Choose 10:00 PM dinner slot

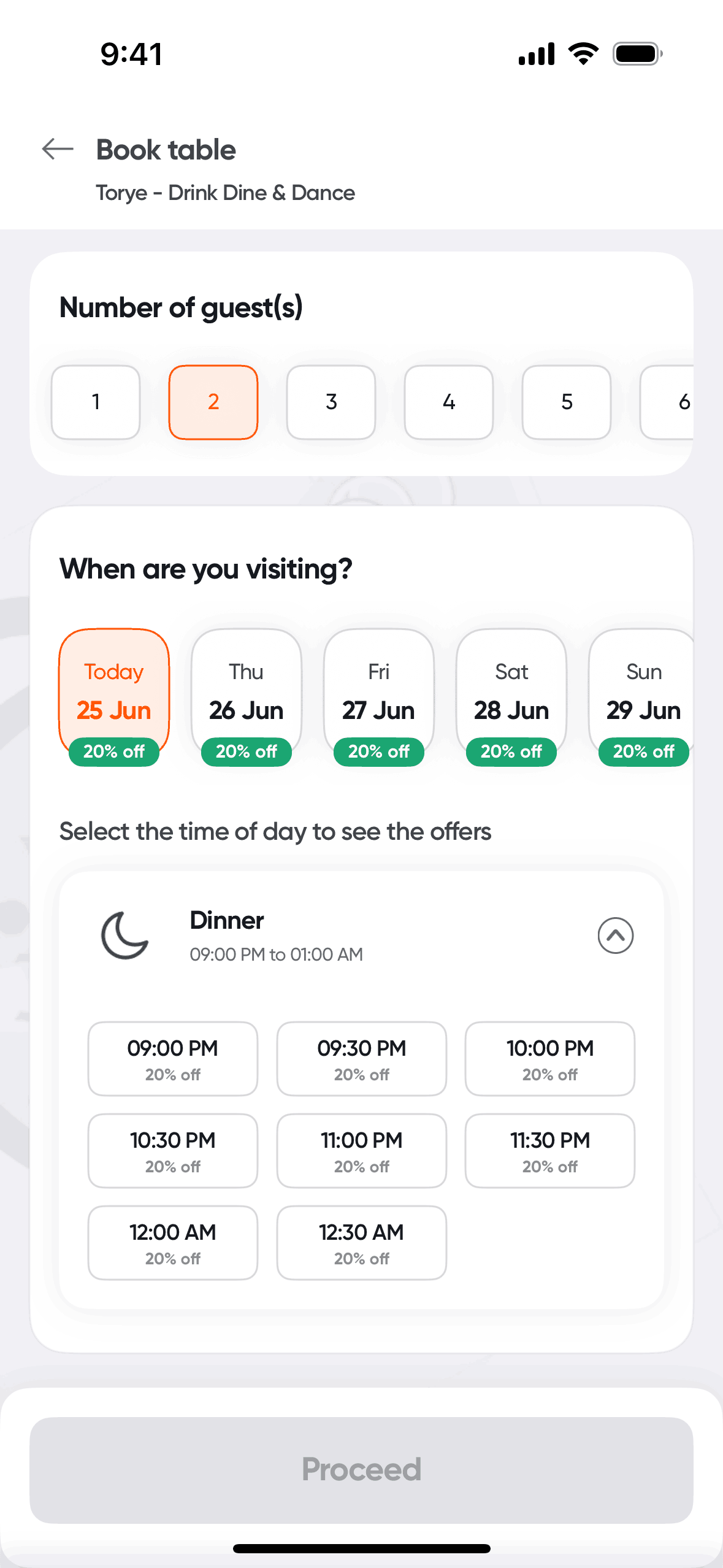click(550, 1058)
